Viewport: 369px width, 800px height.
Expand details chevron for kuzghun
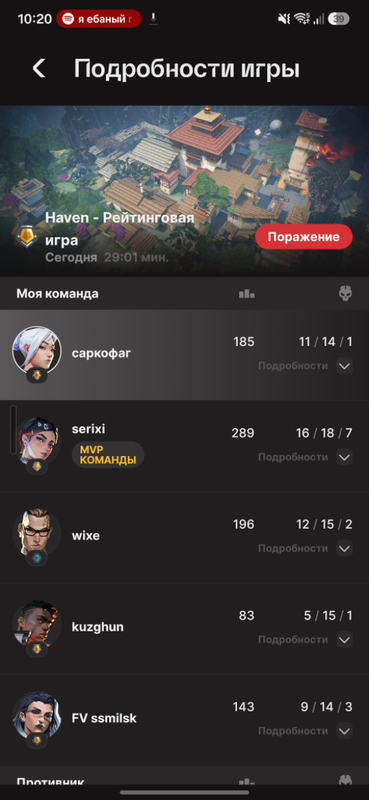click(345, 639)
